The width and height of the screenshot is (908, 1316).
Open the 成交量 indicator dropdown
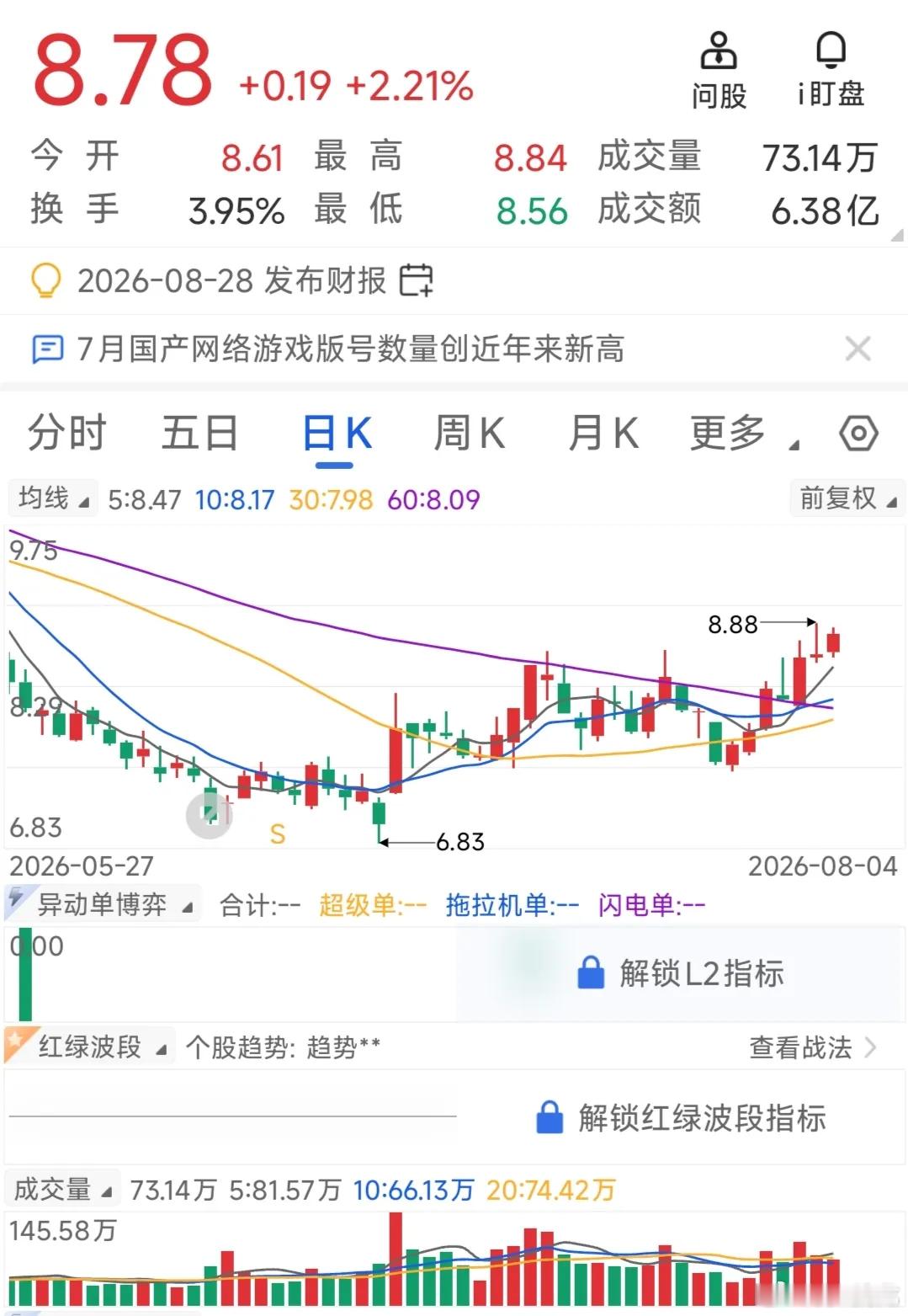click(62, 1189)
